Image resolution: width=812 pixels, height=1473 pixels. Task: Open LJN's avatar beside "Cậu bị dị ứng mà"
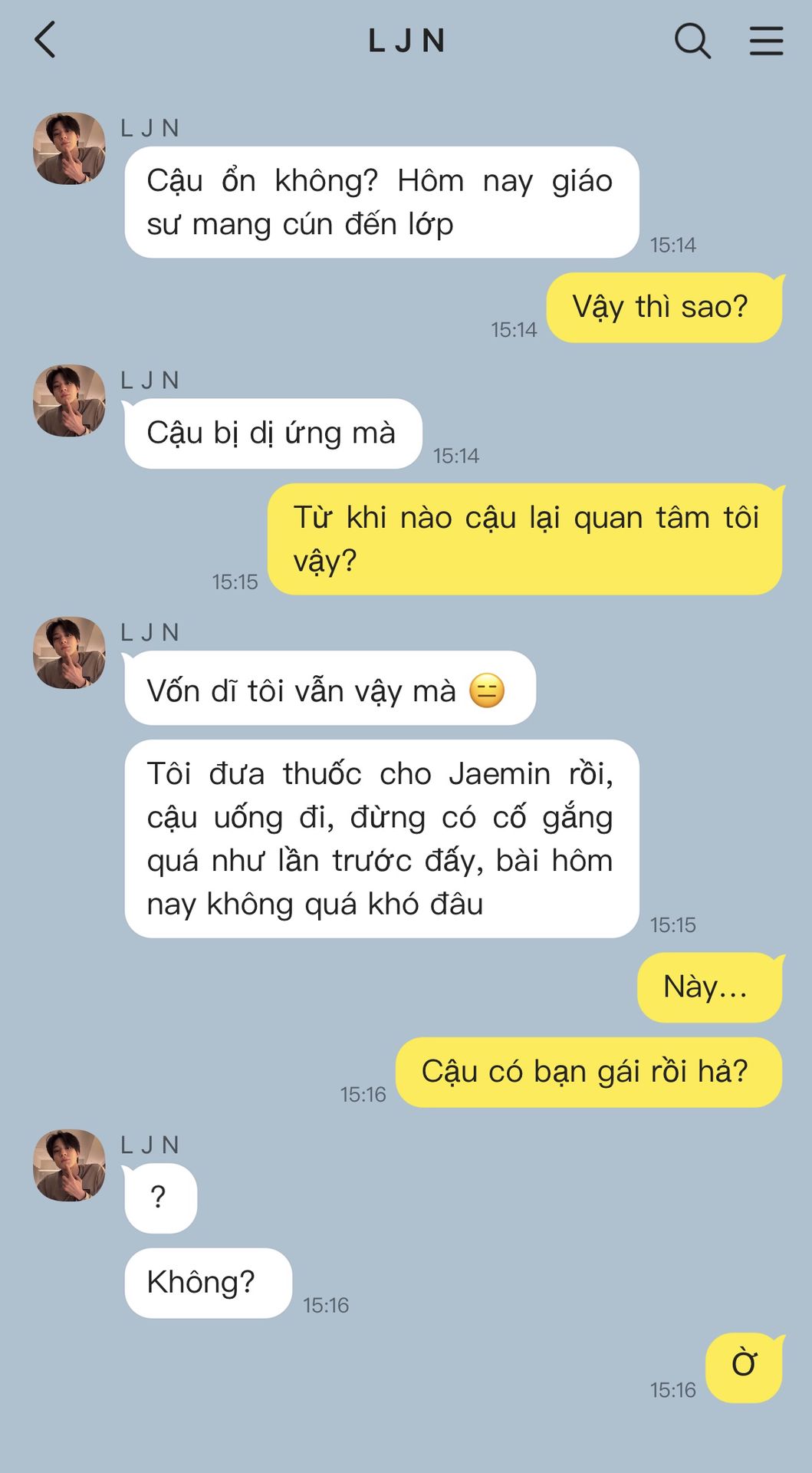pos(69,400)
